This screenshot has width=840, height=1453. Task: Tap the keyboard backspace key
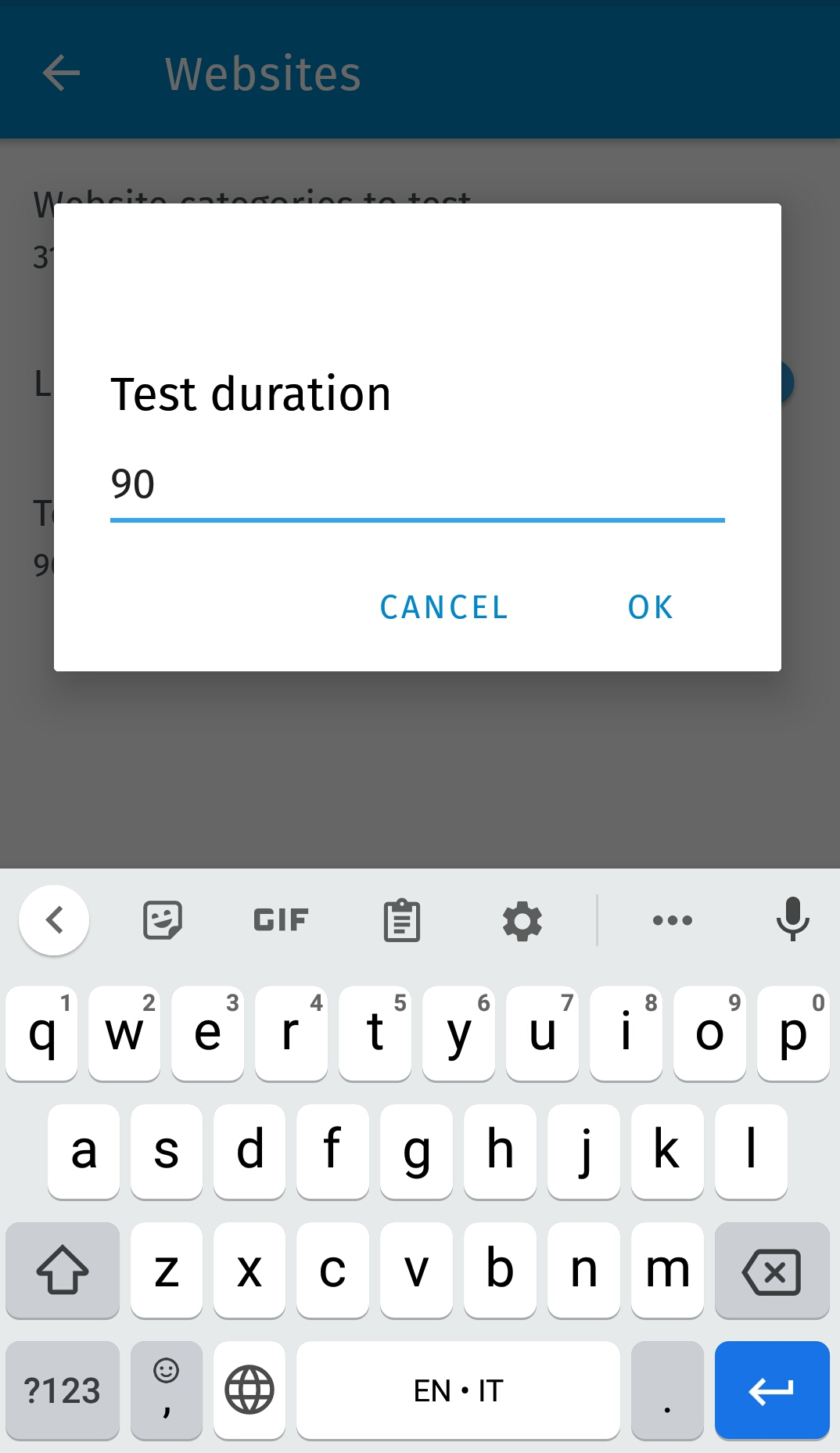point(771,1271)
